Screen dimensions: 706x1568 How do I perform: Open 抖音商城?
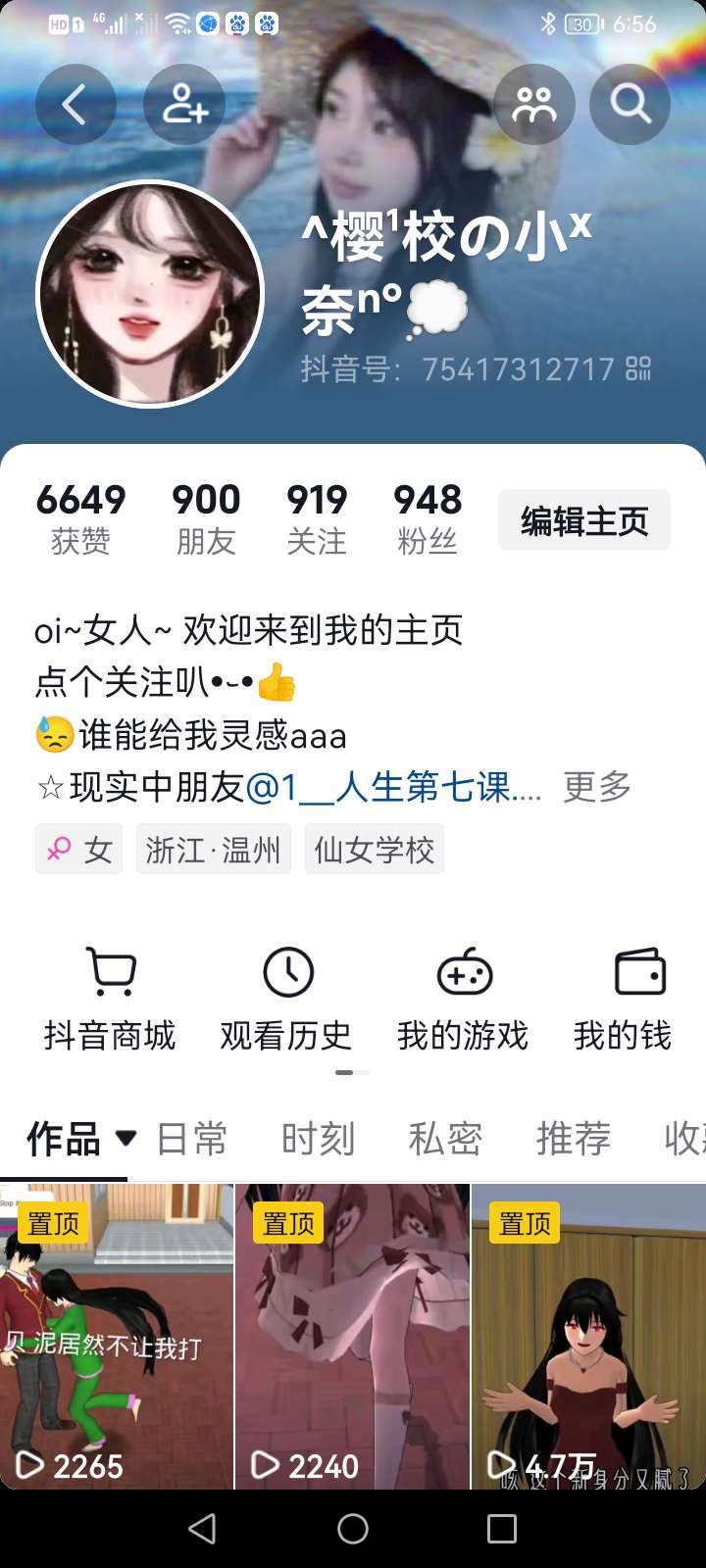110,1000
